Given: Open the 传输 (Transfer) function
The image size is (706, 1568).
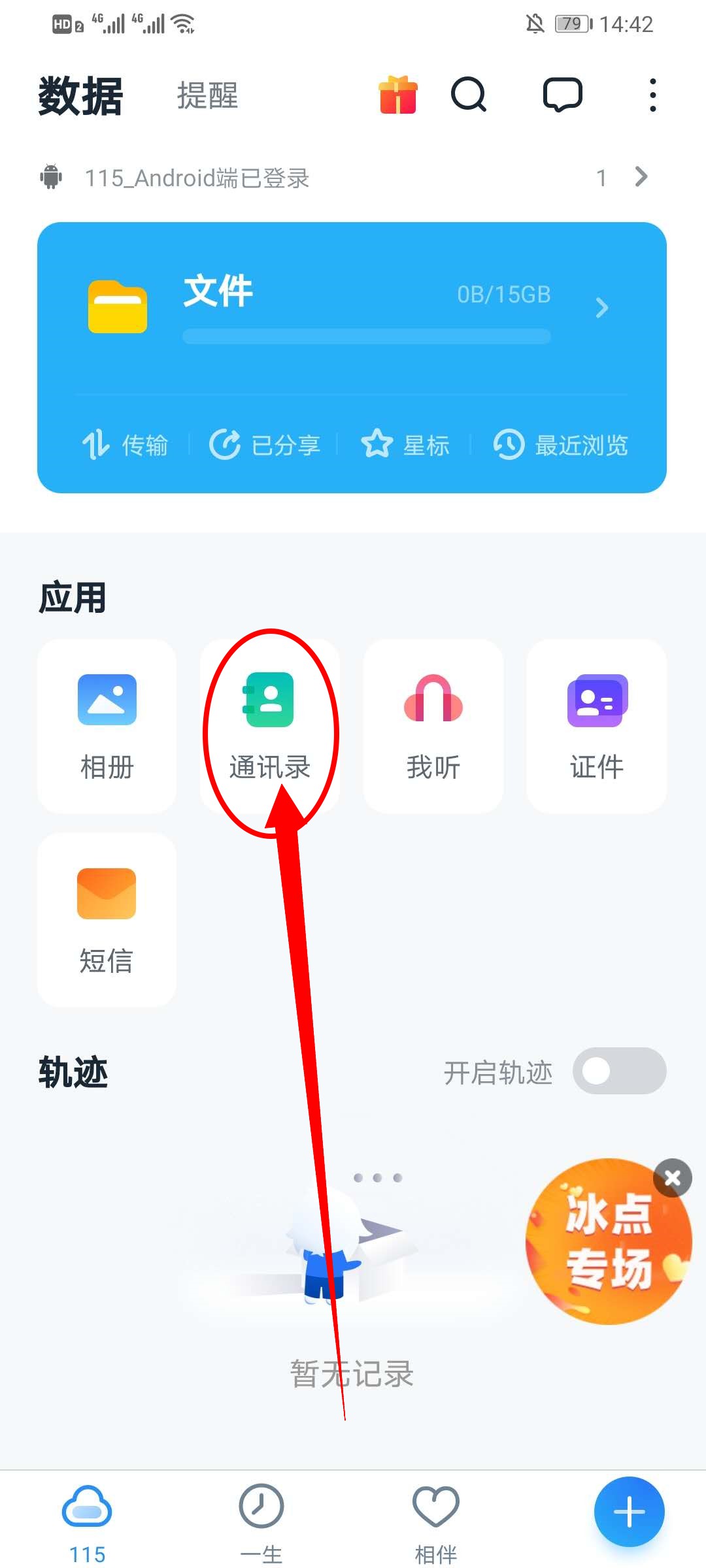Looking at the screenshot, I should [127, 445].
